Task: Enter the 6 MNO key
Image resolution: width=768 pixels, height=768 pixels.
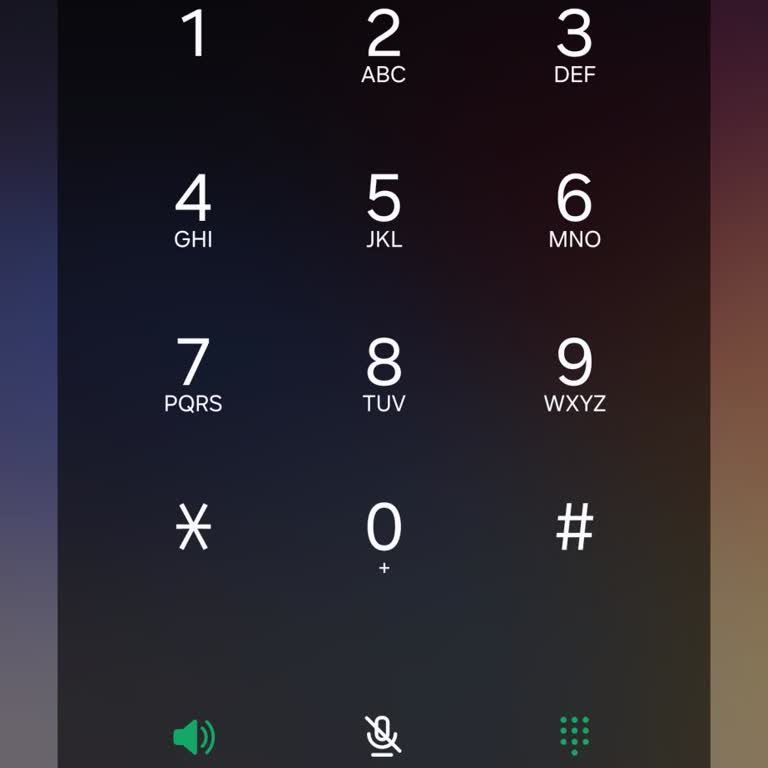Action: 574,210
